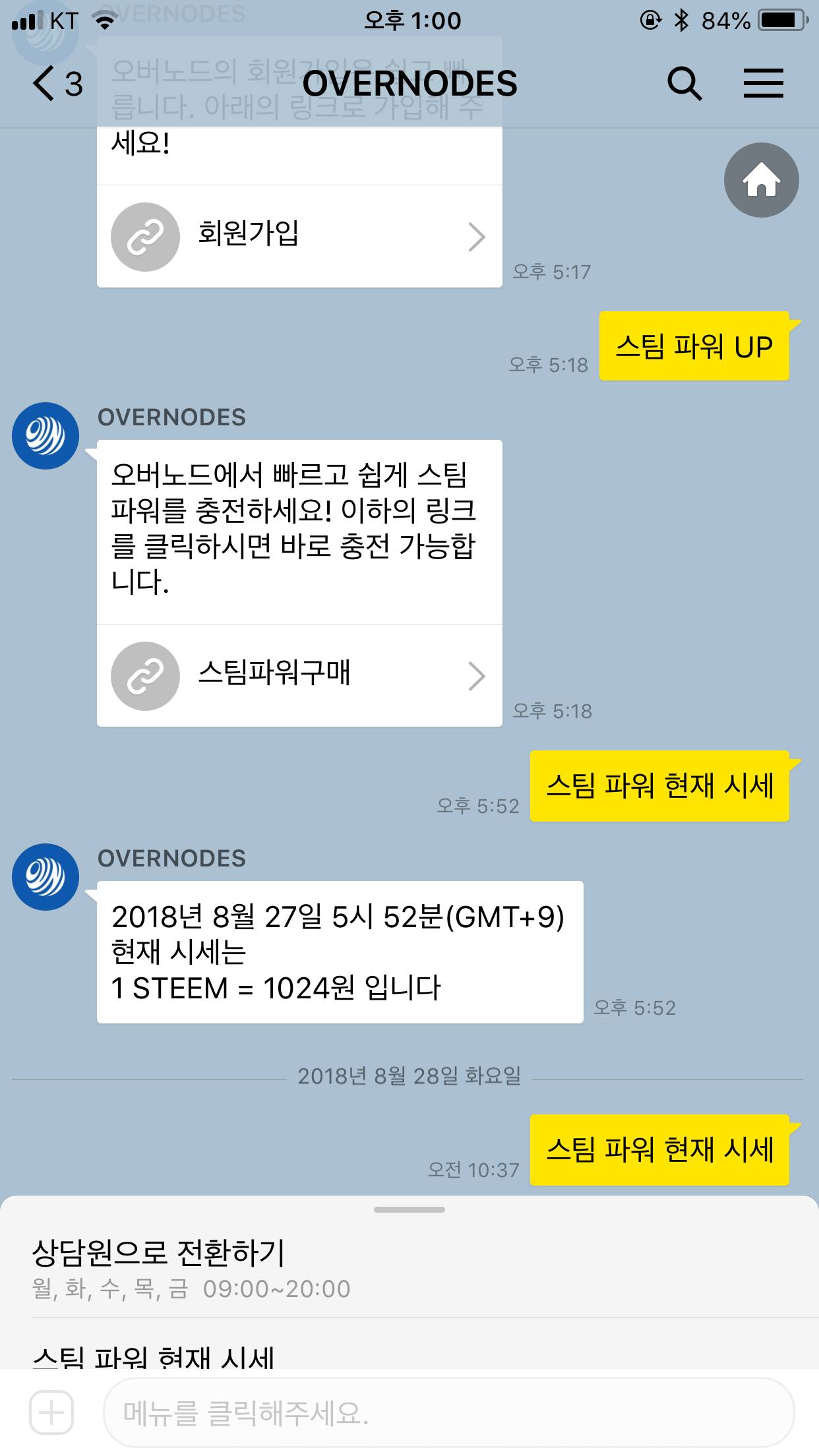Image resolution: width=819 pixels, height=1456 pixels.
Task: Open the hamburger menu
Action: pos(763,84)
